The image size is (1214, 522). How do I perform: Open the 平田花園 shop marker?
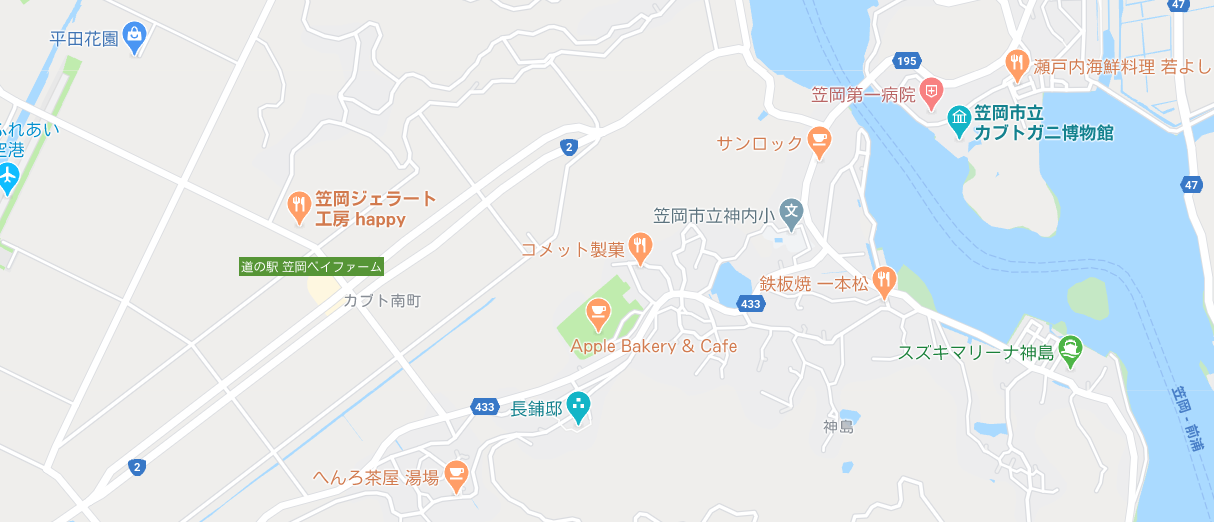coord(135,38)
